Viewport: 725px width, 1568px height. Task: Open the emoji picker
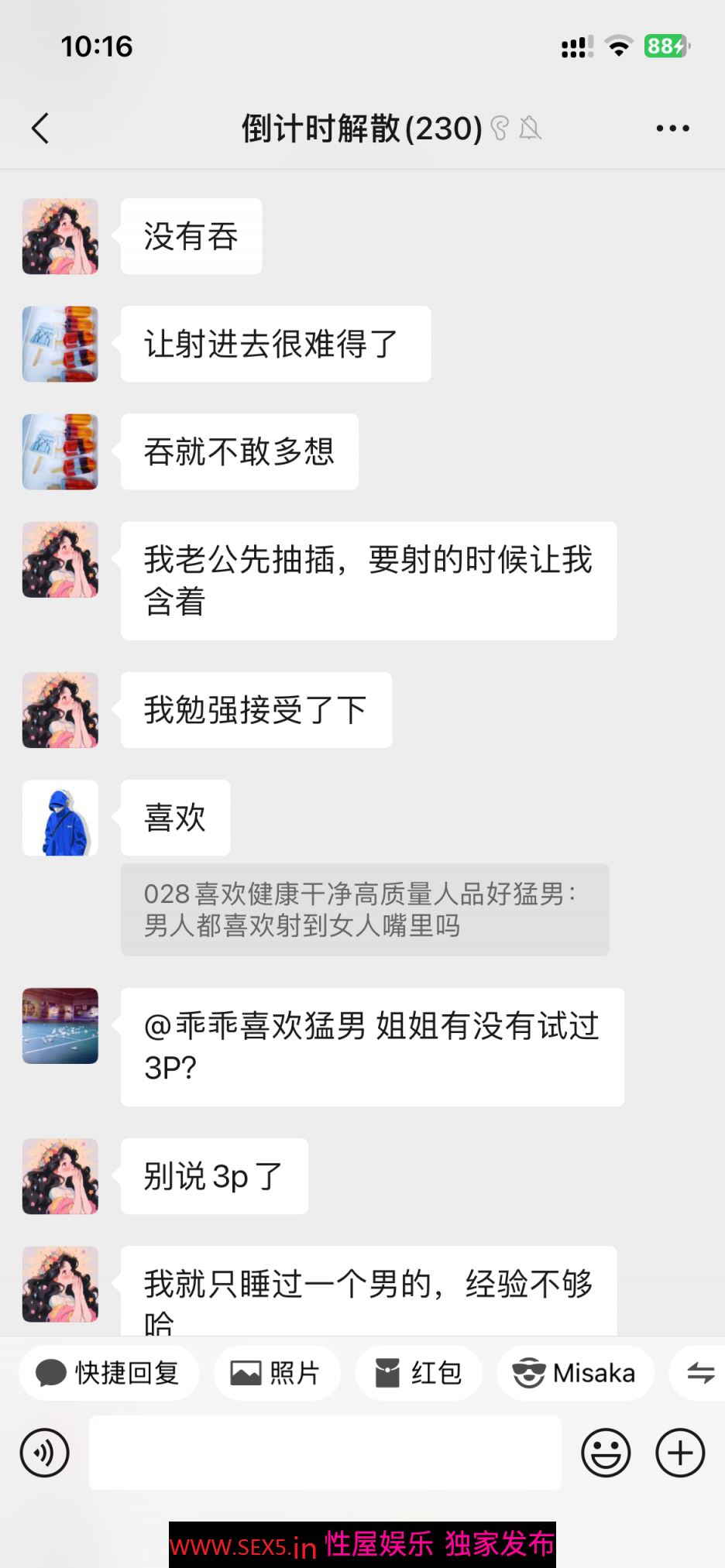tap(606, 1453)
